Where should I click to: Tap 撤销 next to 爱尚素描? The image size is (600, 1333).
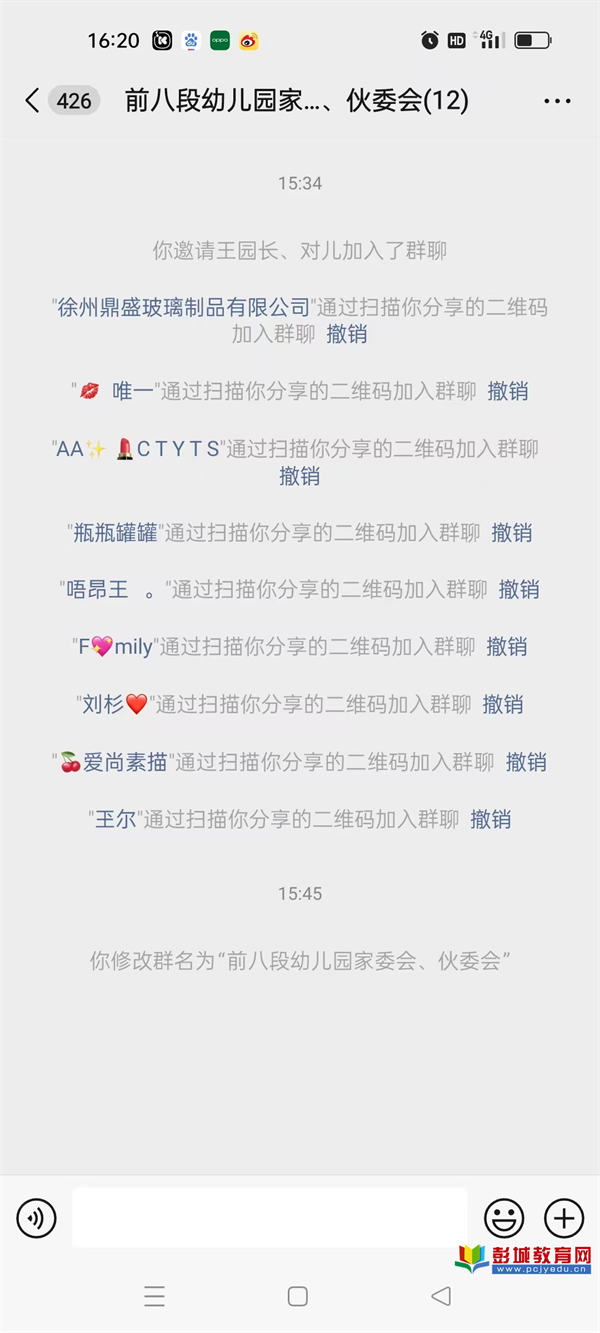click(526, 762)
